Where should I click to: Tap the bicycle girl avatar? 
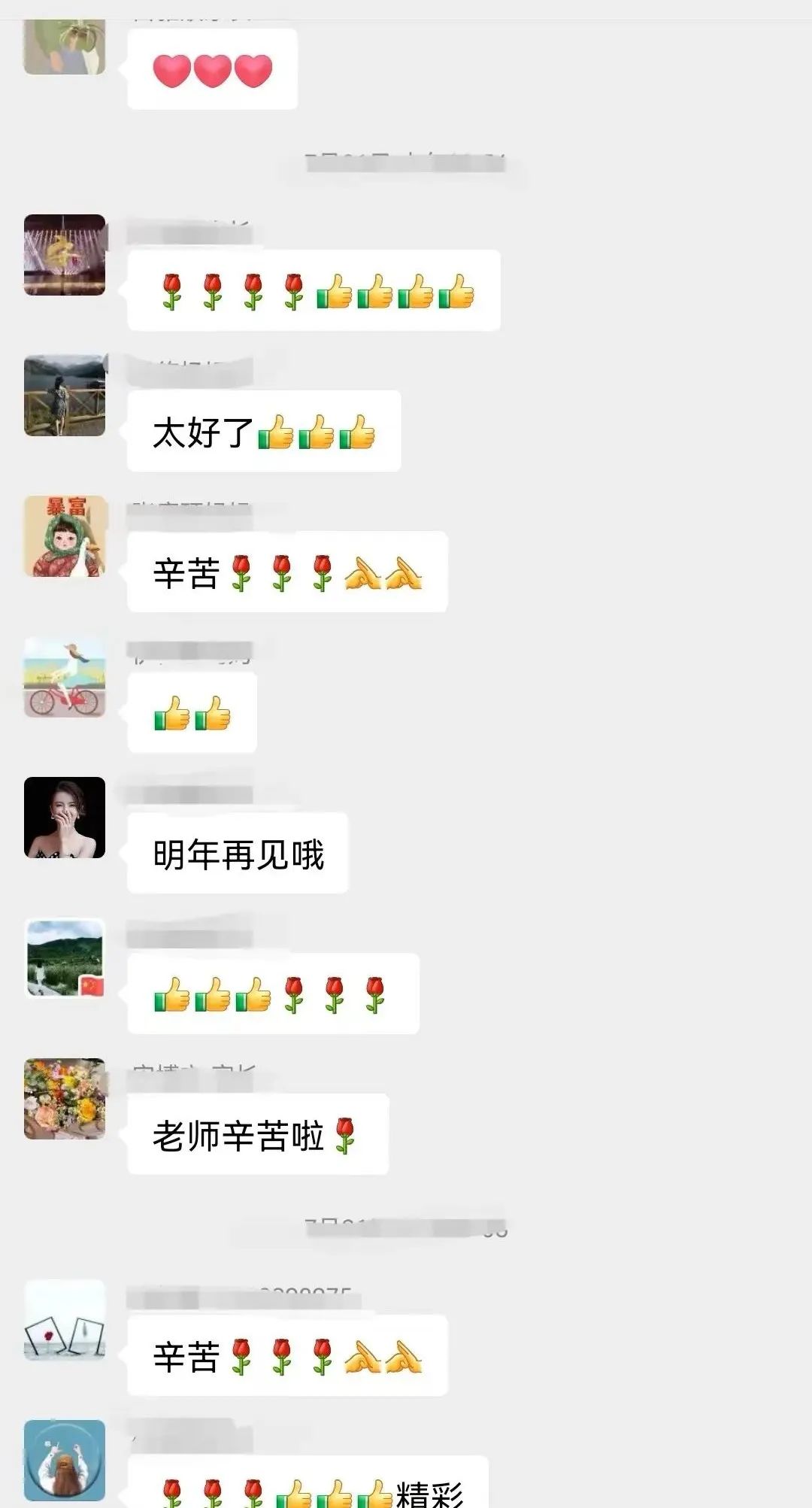pyautogui.click(x=65, y=677)
